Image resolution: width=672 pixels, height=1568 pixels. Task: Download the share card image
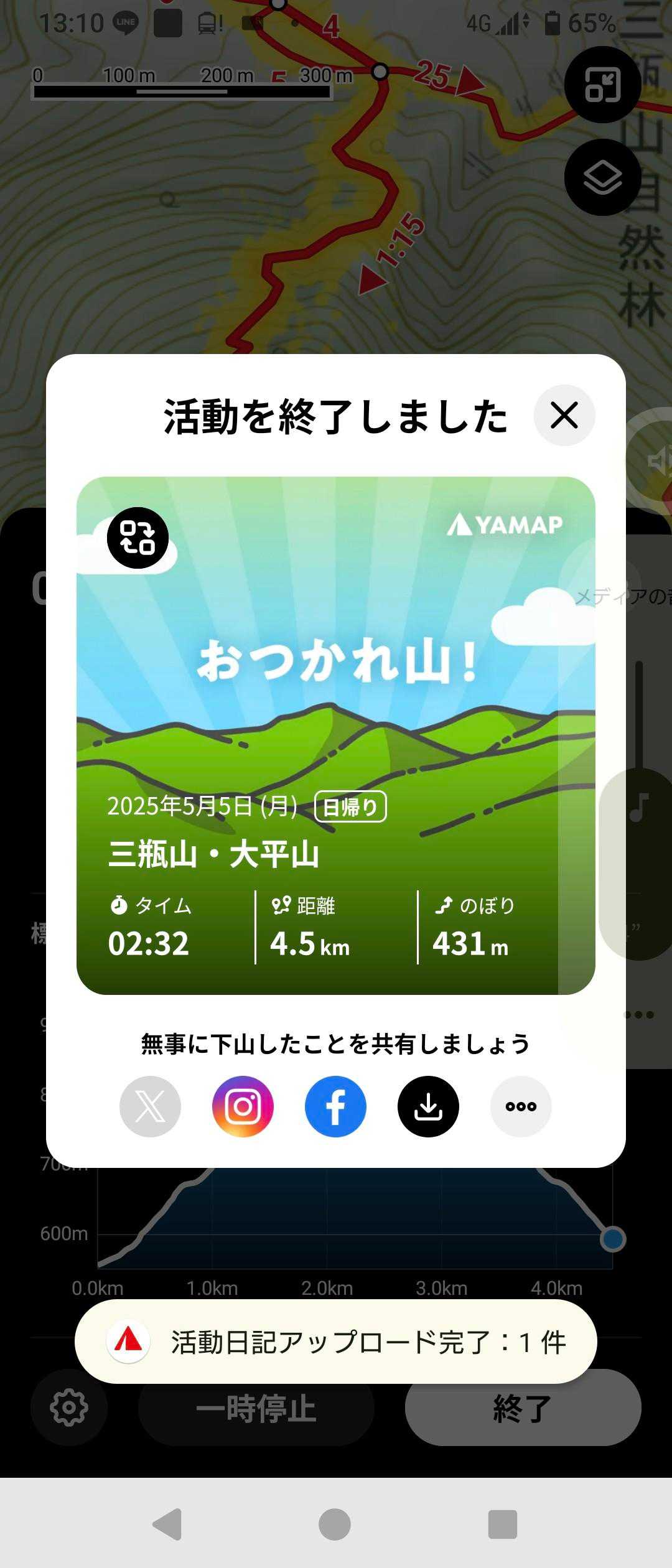coord(428,1106)
